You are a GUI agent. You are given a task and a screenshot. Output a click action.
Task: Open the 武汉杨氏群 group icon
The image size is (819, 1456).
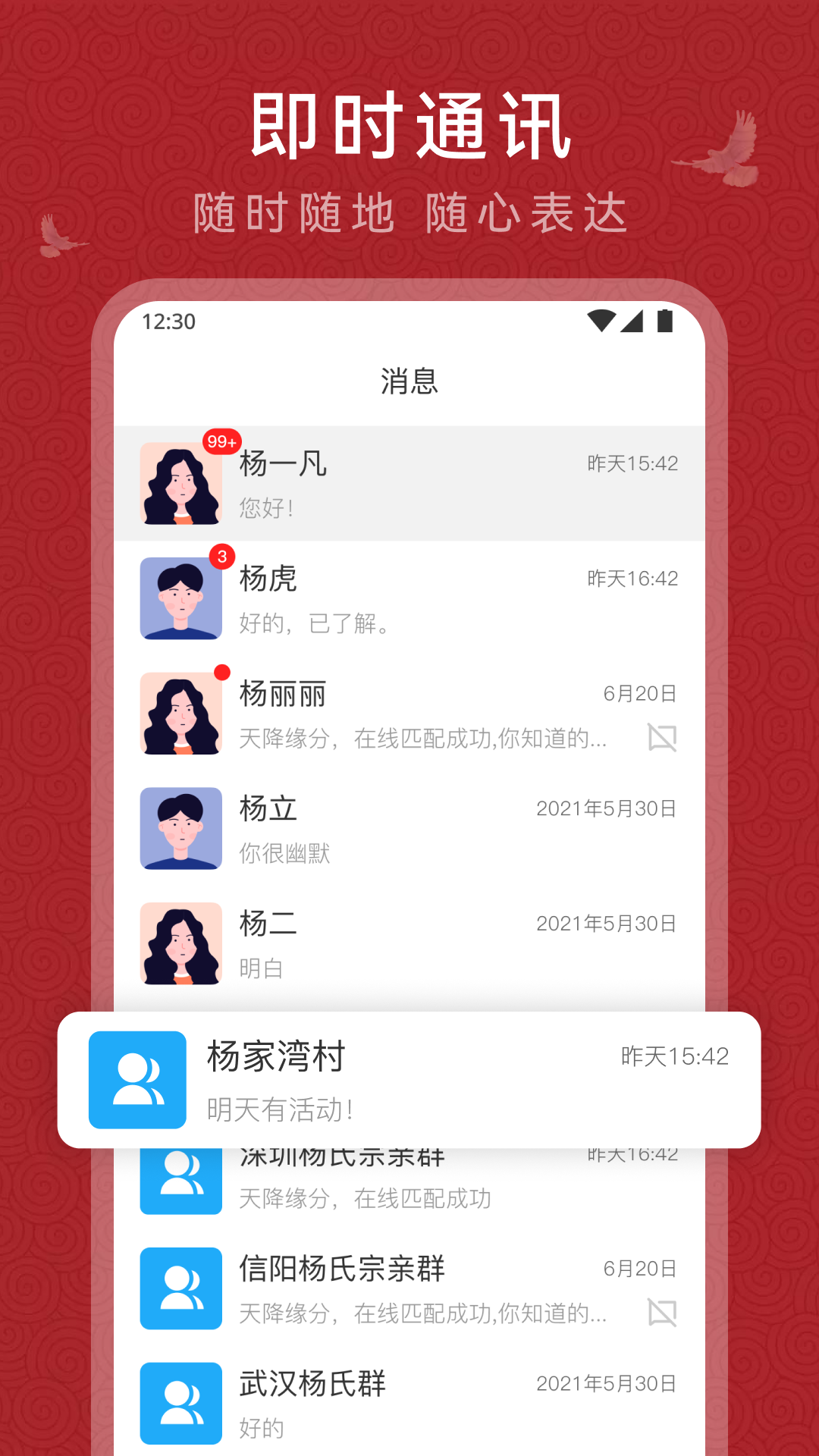tap(180, 1403)
